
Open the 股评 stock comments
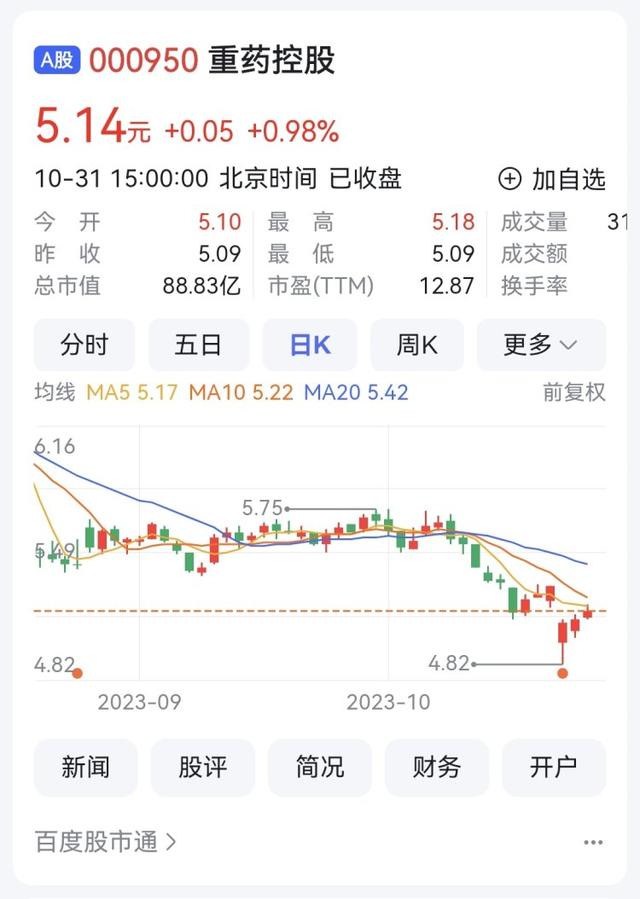click(203, 768)
